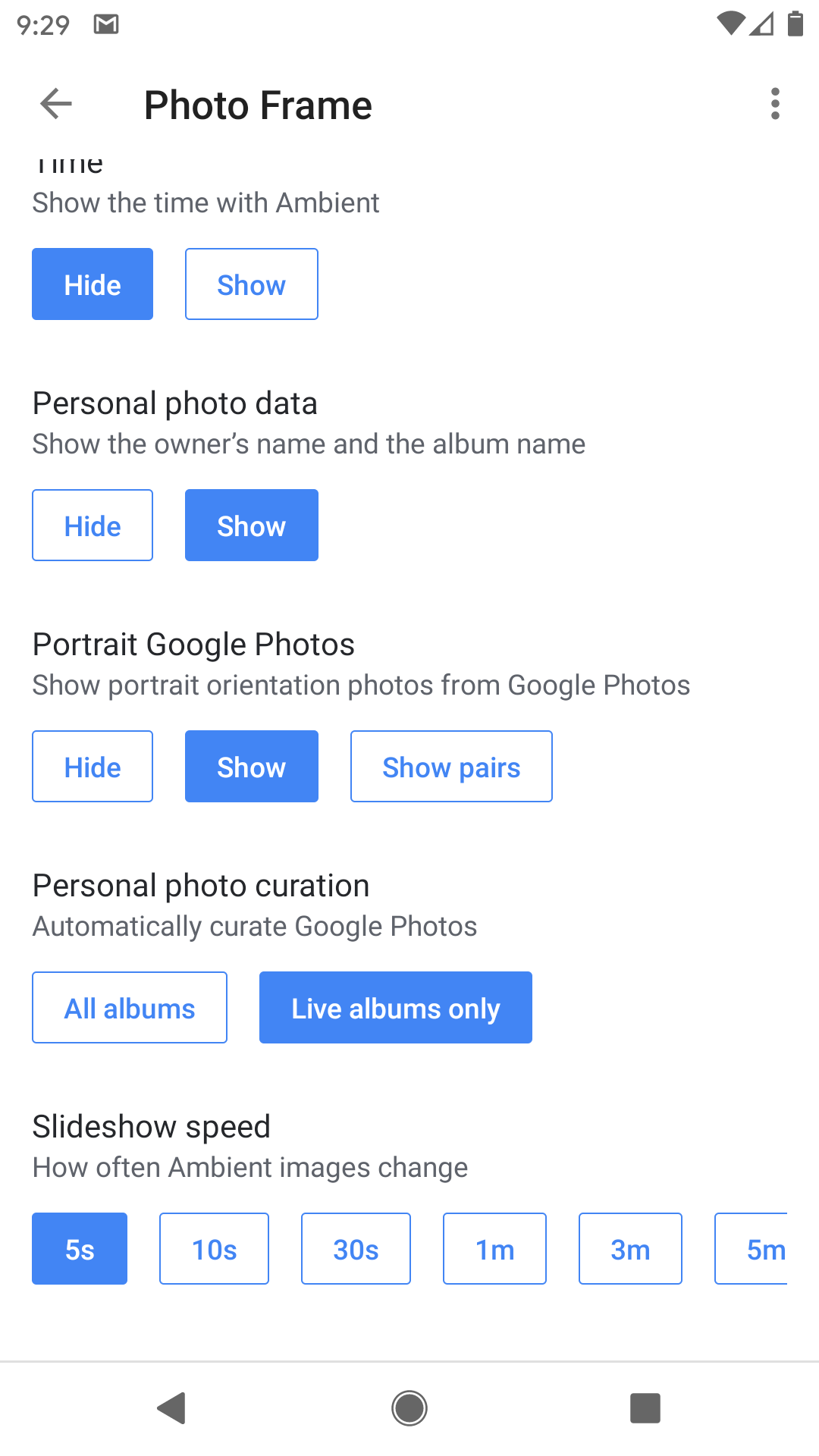This screenshot has width=819, height=1456.
Task: Set slideshow speed to 30s
Action: pos(356,1249)
